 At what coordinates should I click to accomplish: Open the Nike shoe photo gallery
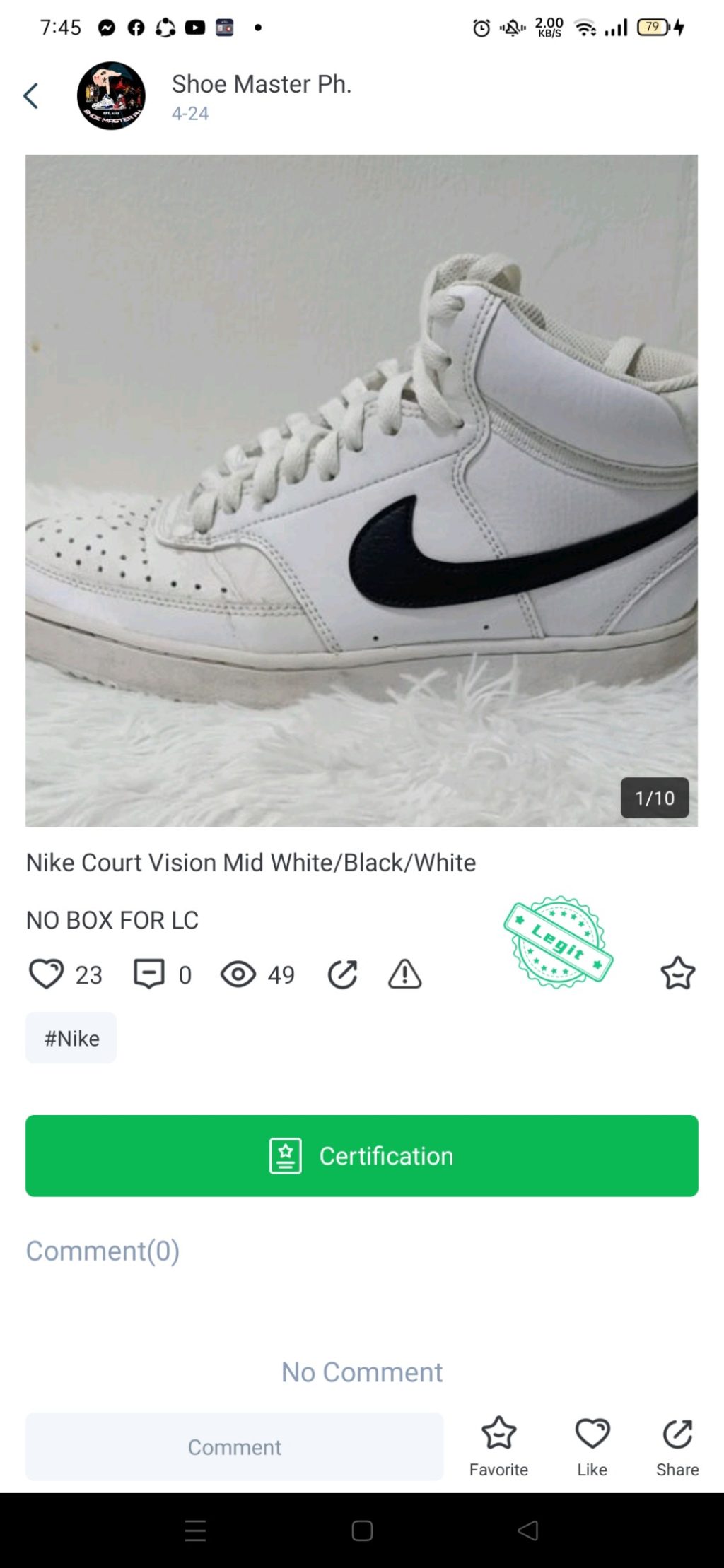pos(361,490)
